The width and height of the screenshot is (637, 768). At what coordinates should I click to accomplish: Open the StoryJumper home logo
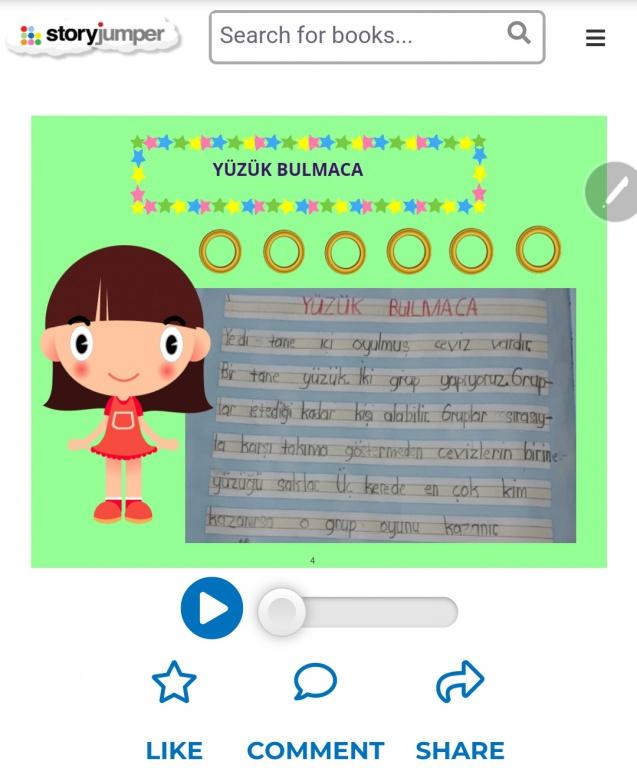coord(94,37)
